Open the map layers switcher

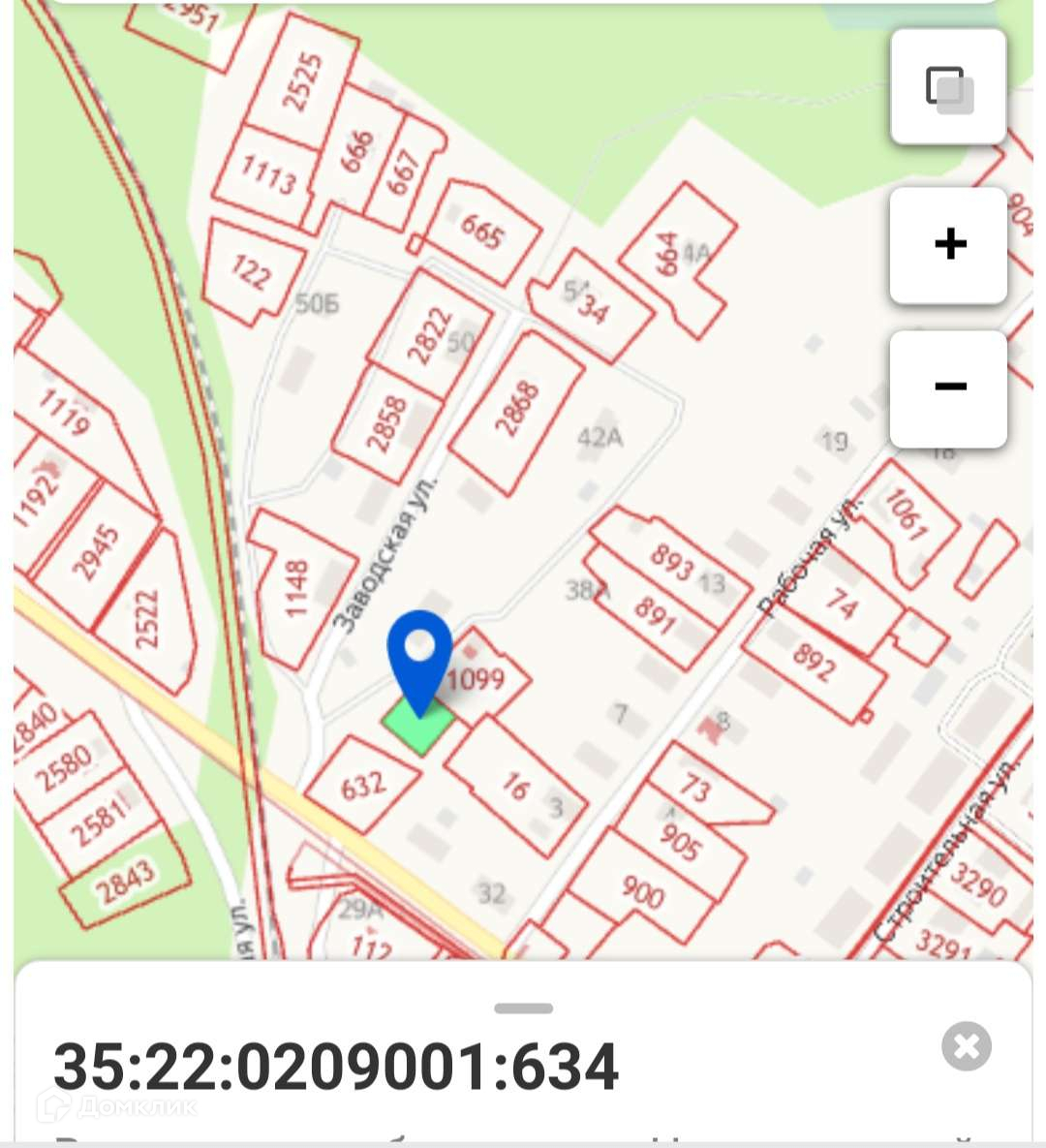coord(948,88)
